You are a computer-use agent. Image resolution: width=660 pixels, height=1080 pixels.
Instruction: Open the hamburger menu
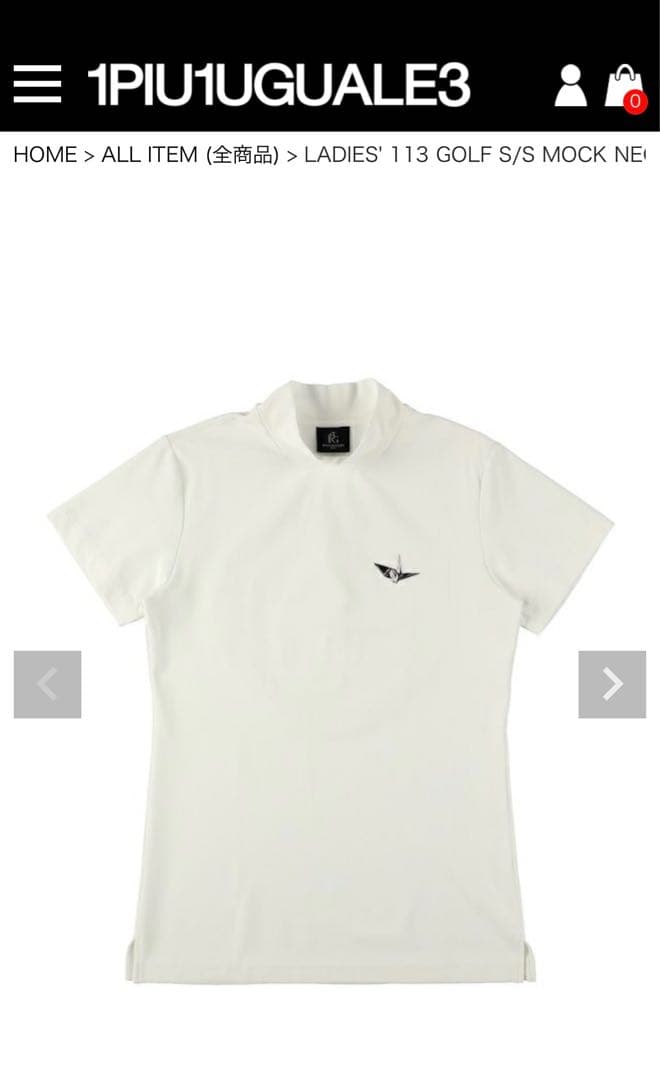coord(36,86)
